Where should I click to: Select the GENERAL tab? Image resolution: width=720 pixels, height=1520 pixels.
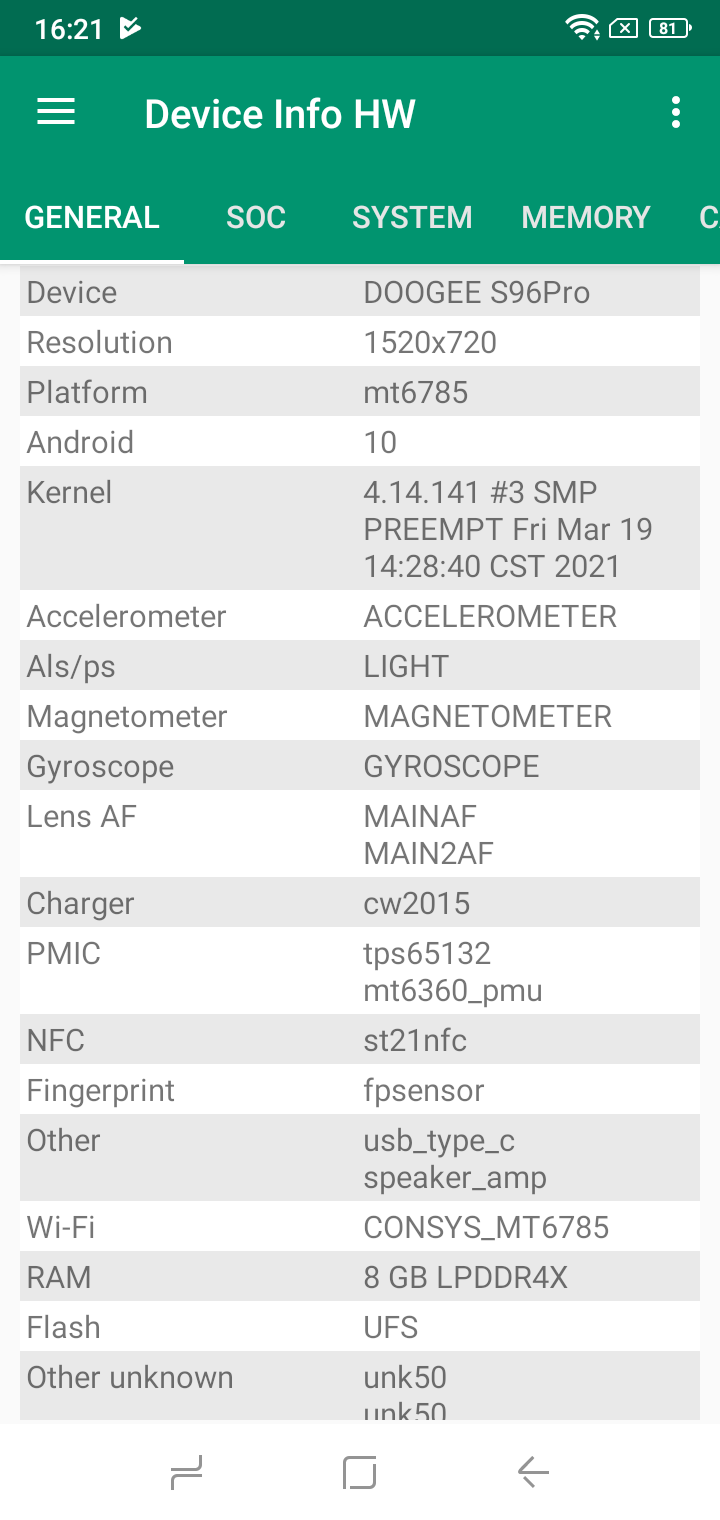pos(92,217)
